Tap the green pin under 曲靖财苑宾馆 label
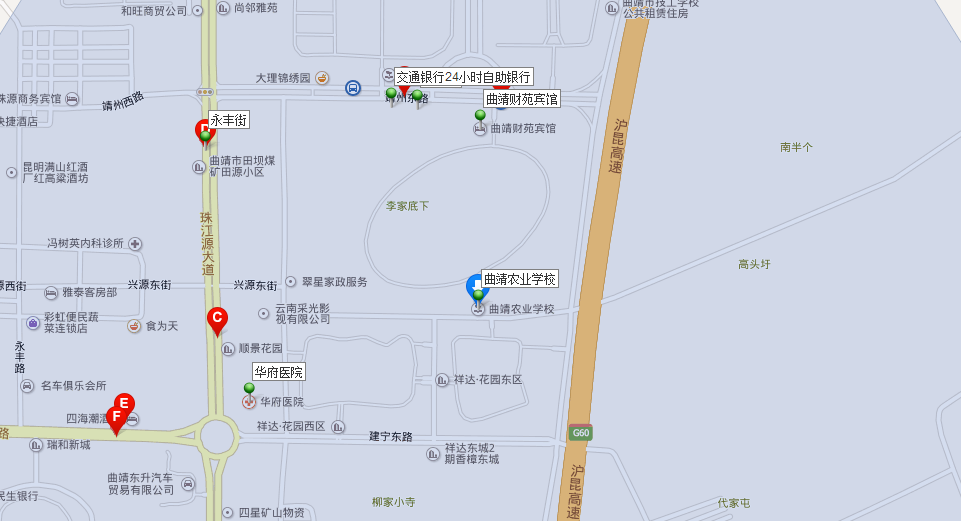 point(480,116)
